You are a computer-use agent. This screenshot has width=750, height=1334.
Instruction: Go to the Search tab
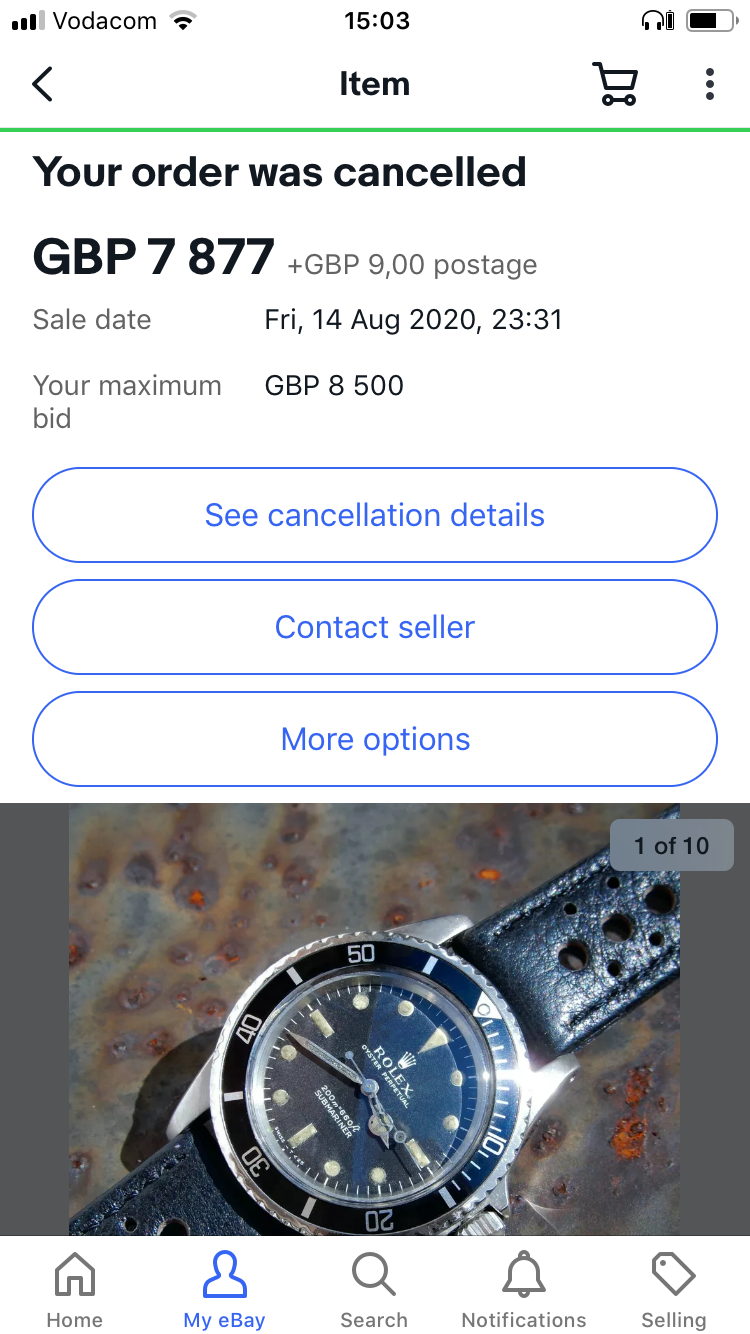coord(374,1290)
